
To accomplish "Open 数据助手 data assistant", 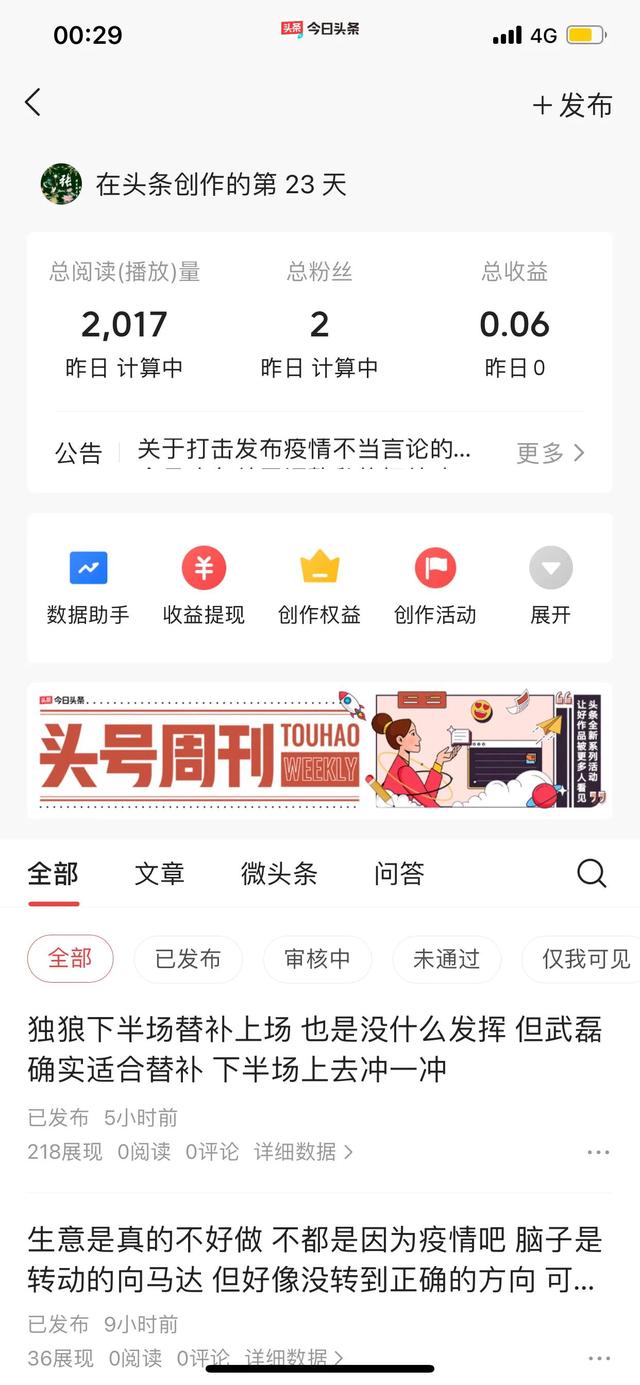I will coord(88,587).
